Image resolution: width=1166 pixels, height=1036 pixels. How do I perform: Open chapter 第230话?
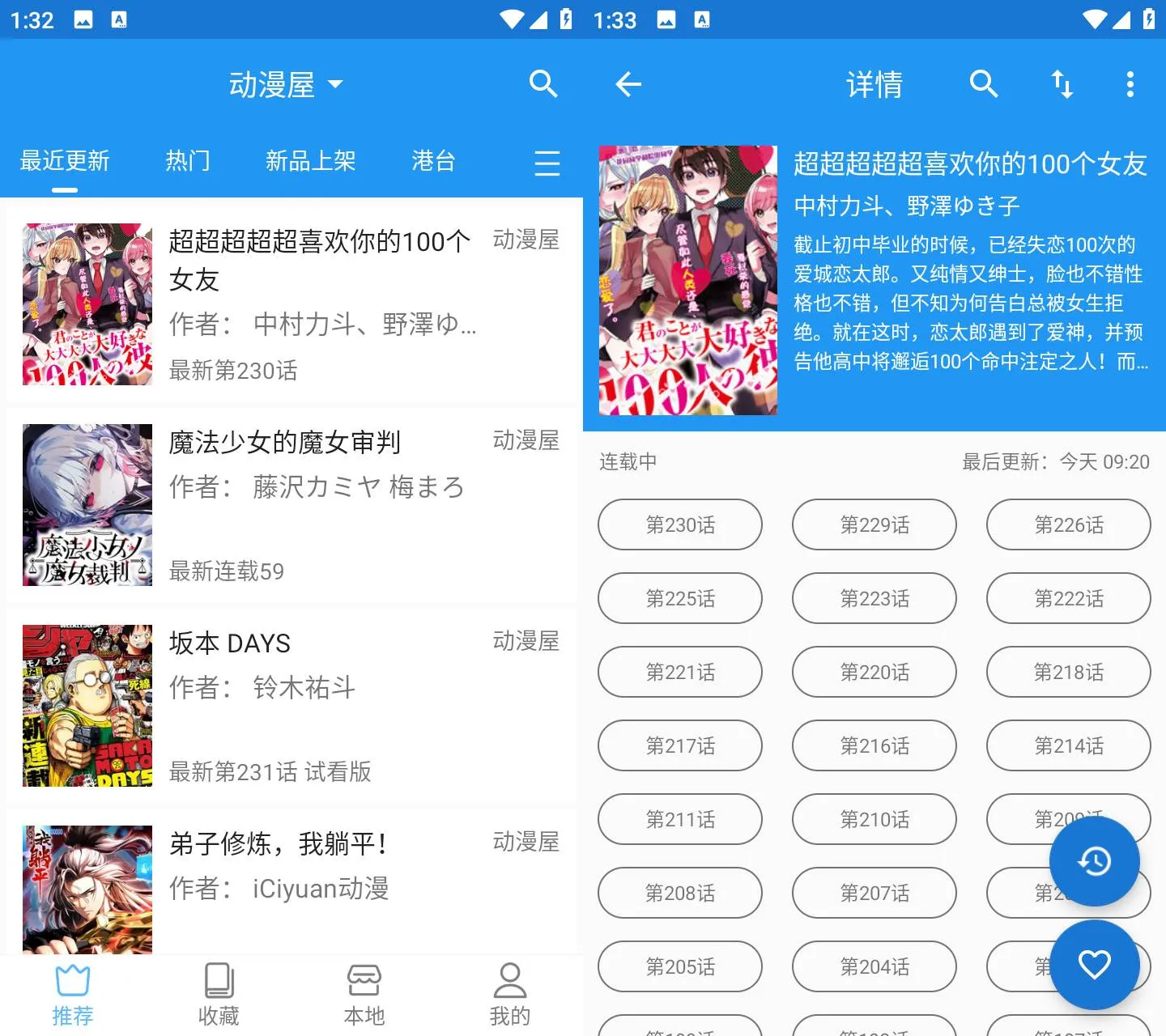pos(680,524)
